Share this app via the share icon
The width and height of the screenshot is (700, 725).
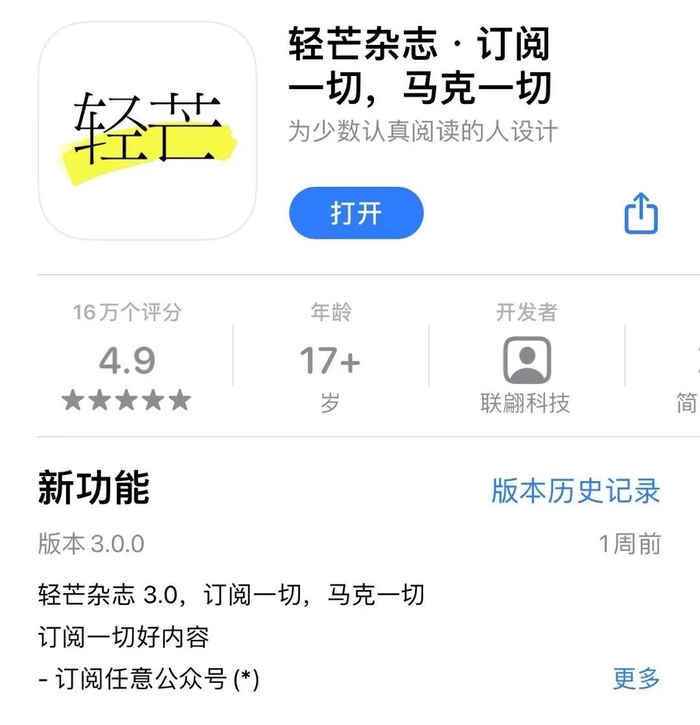pyautogui.click(x=641, y=213)
